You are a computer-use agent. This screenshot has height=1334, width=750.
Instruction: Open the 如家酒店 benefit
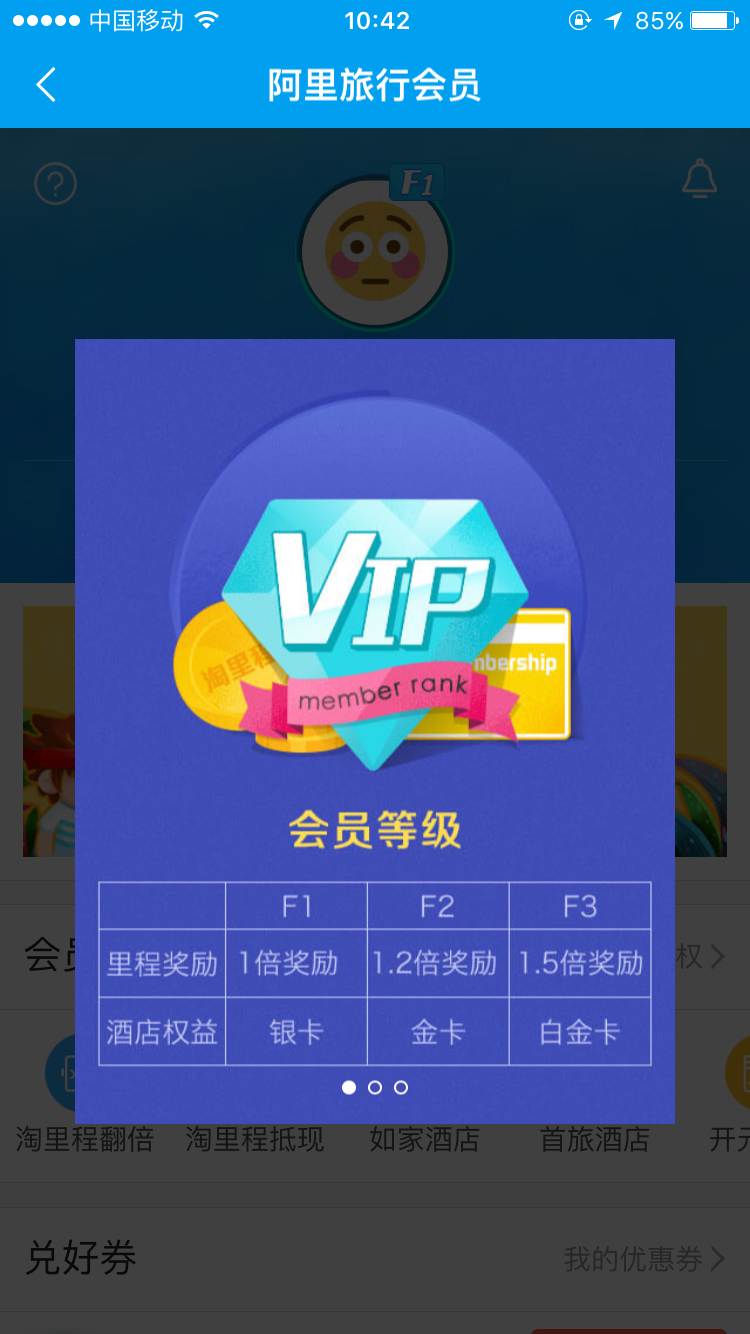point(425,1139)
